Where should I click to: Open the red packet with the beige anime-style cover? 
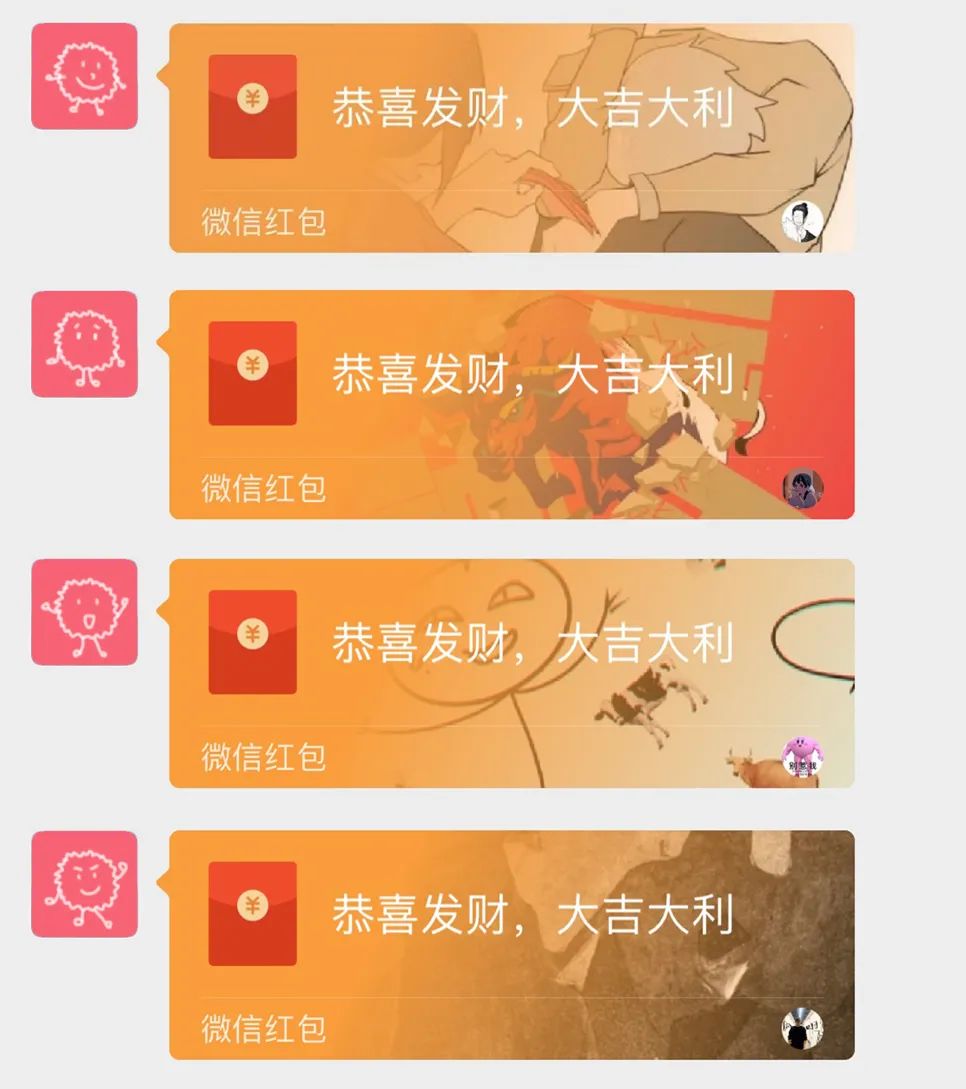(x=511, y=137)
